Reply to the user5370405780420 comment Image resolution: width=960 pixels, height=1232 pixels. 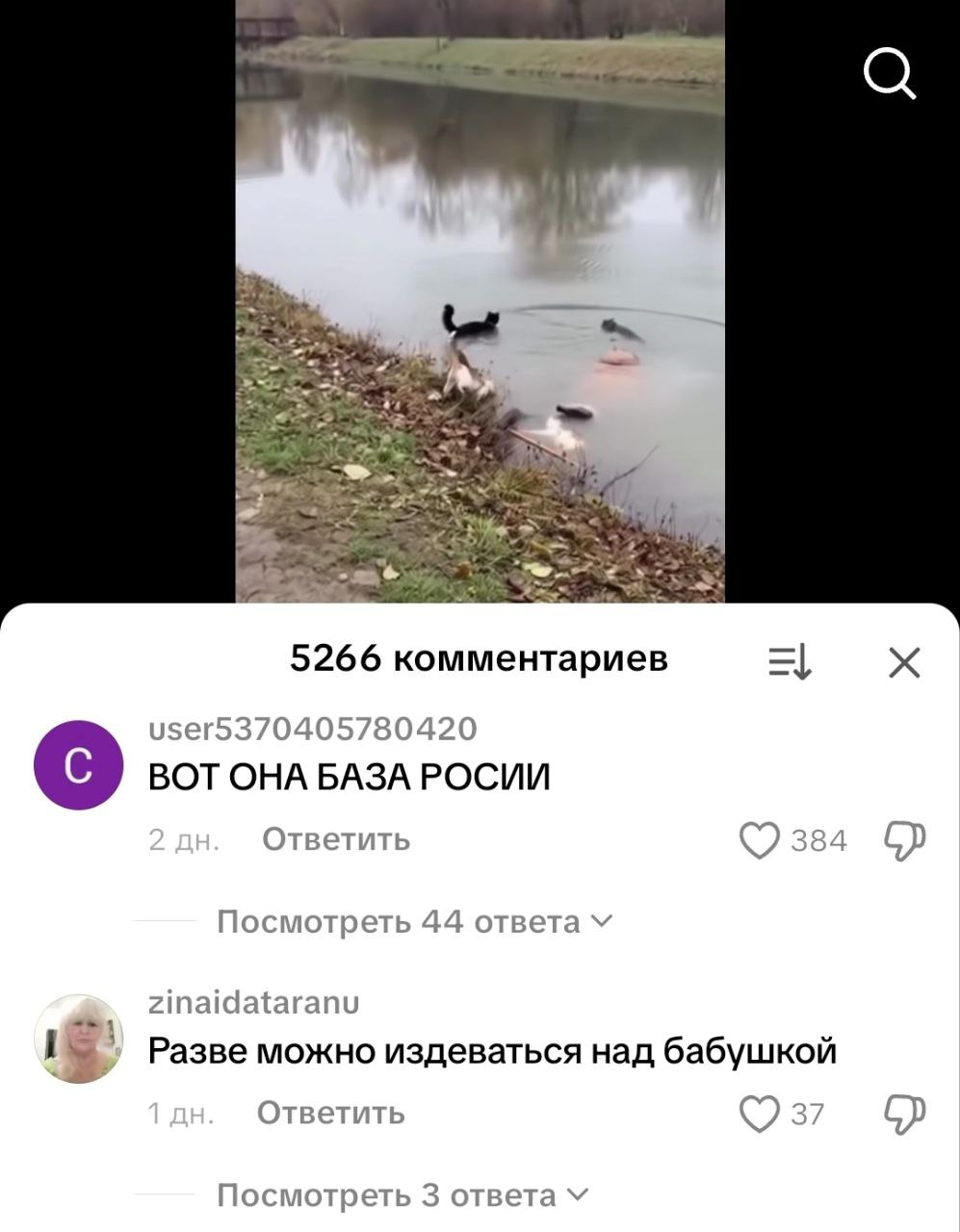(x=336, y=840)
